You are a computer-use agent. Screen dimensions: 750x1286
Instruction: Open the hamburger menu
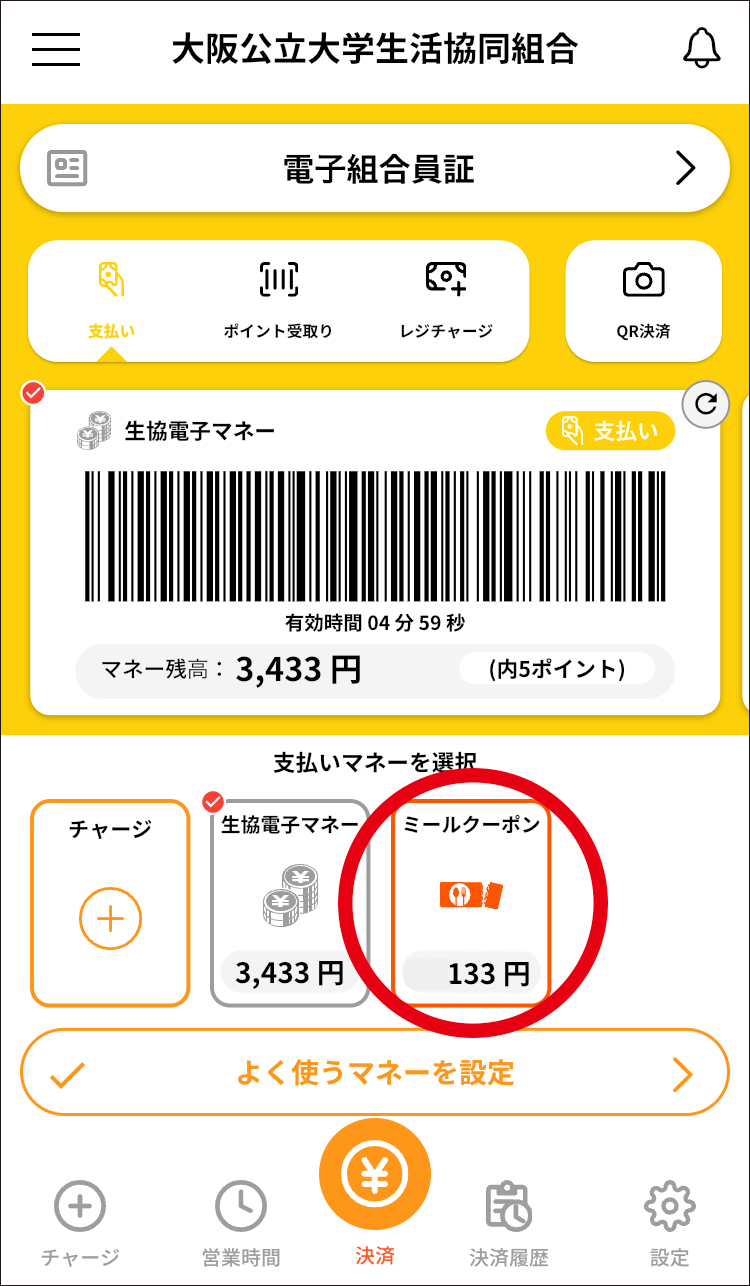click(x=55, y=49)
